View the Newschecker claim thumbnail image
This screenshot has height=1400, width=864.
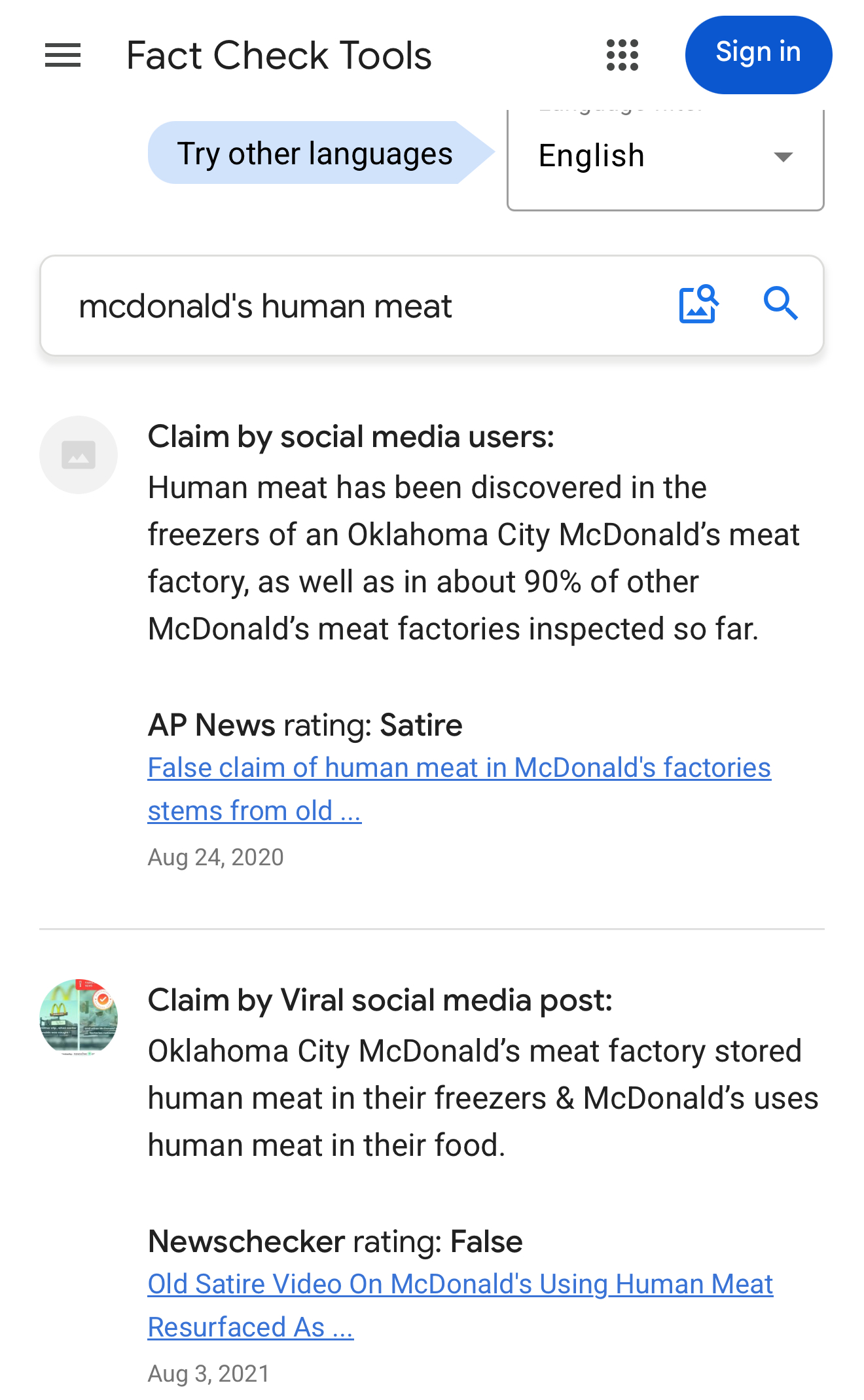(79, 1018)
